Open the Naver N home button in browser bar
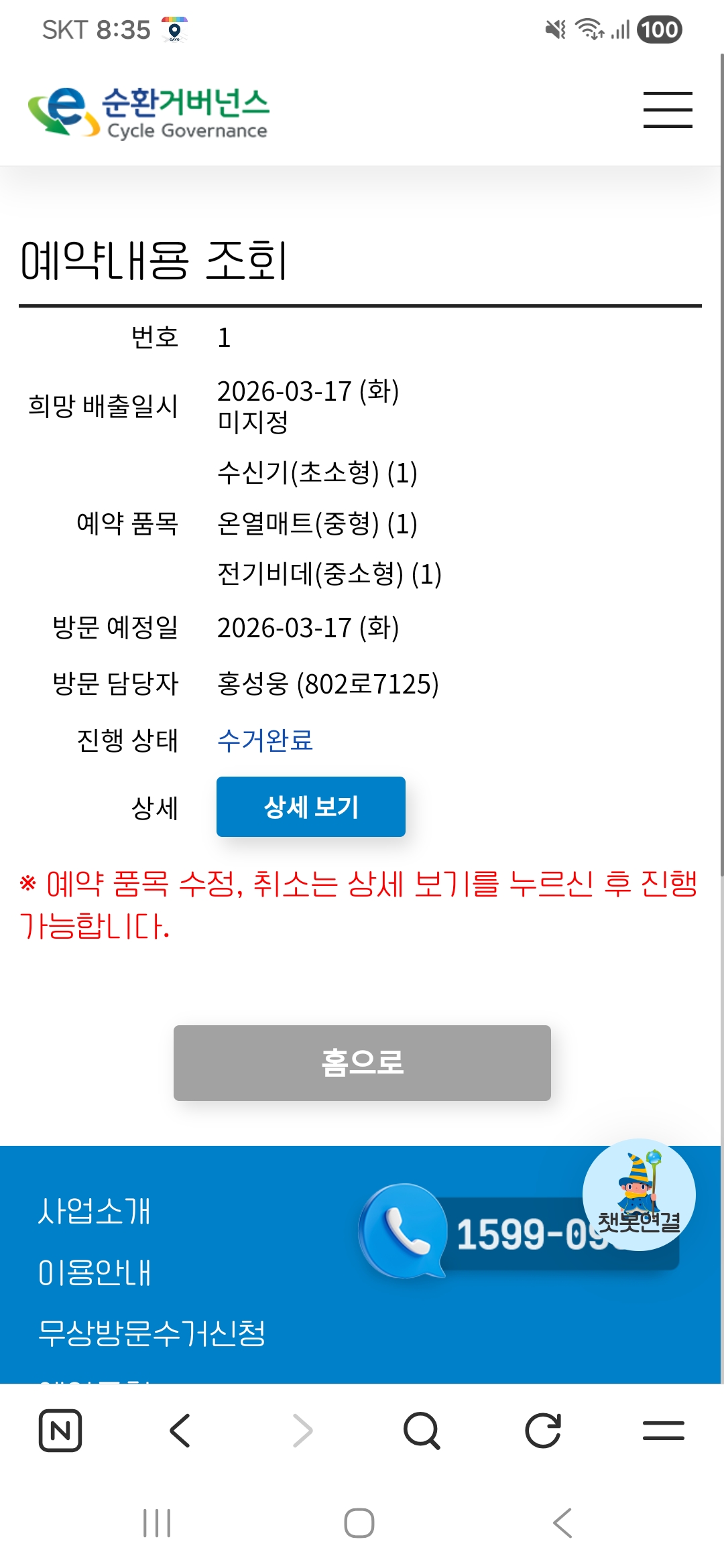 coord(60,1431)
